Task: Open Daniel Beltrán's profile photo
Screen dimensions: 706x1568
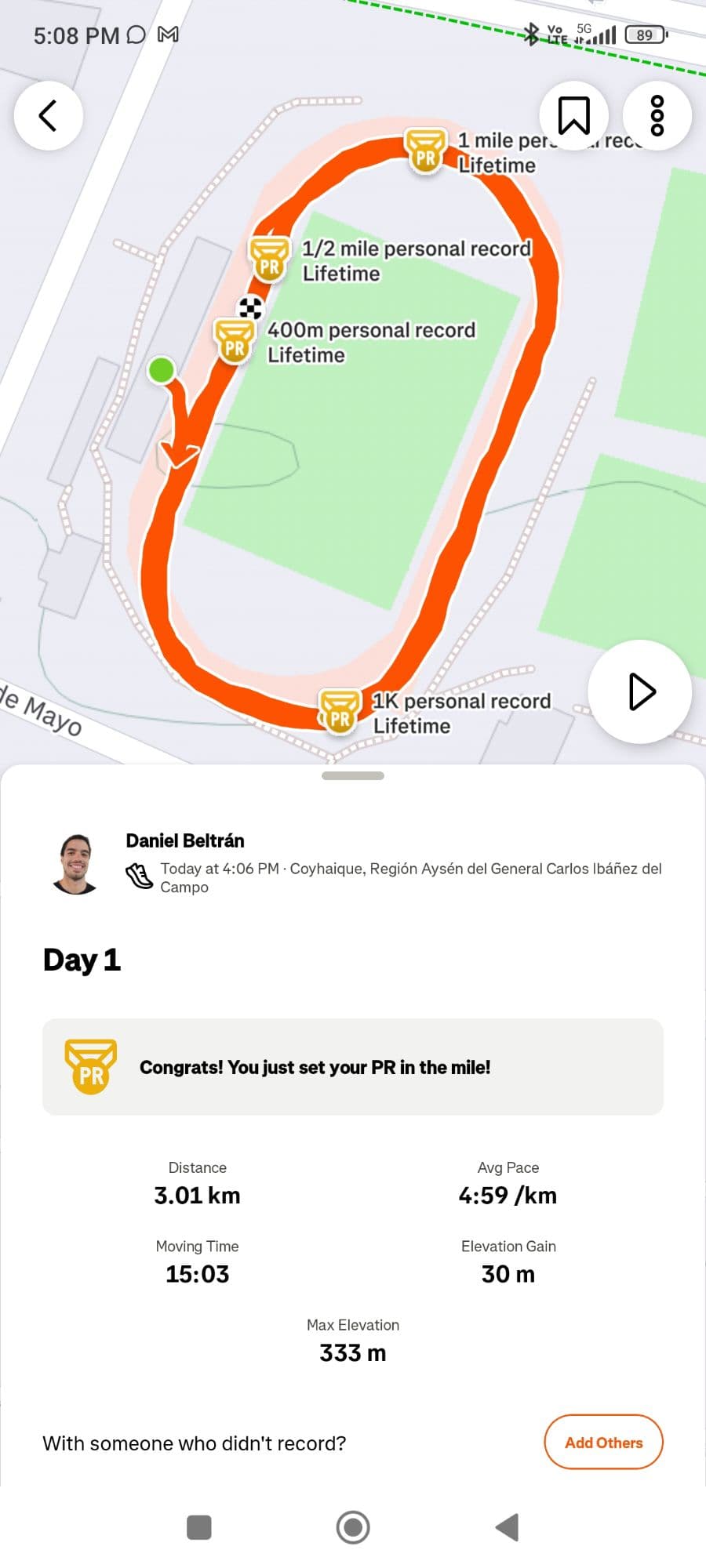Action: point(76,864)
